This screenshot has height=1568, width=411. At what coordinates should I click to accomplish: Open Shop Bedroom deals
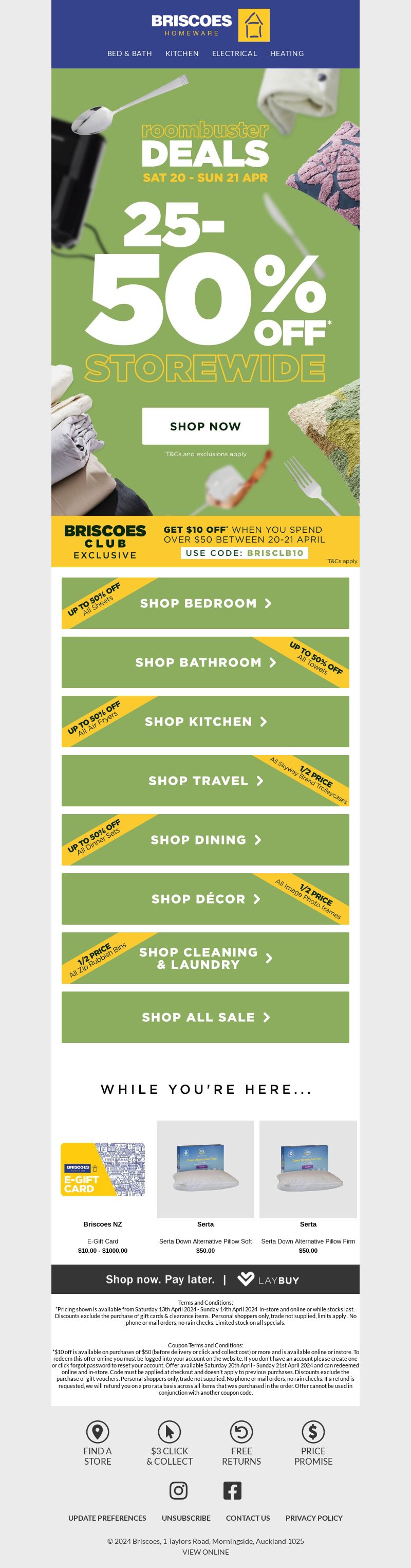coord(205,603)
